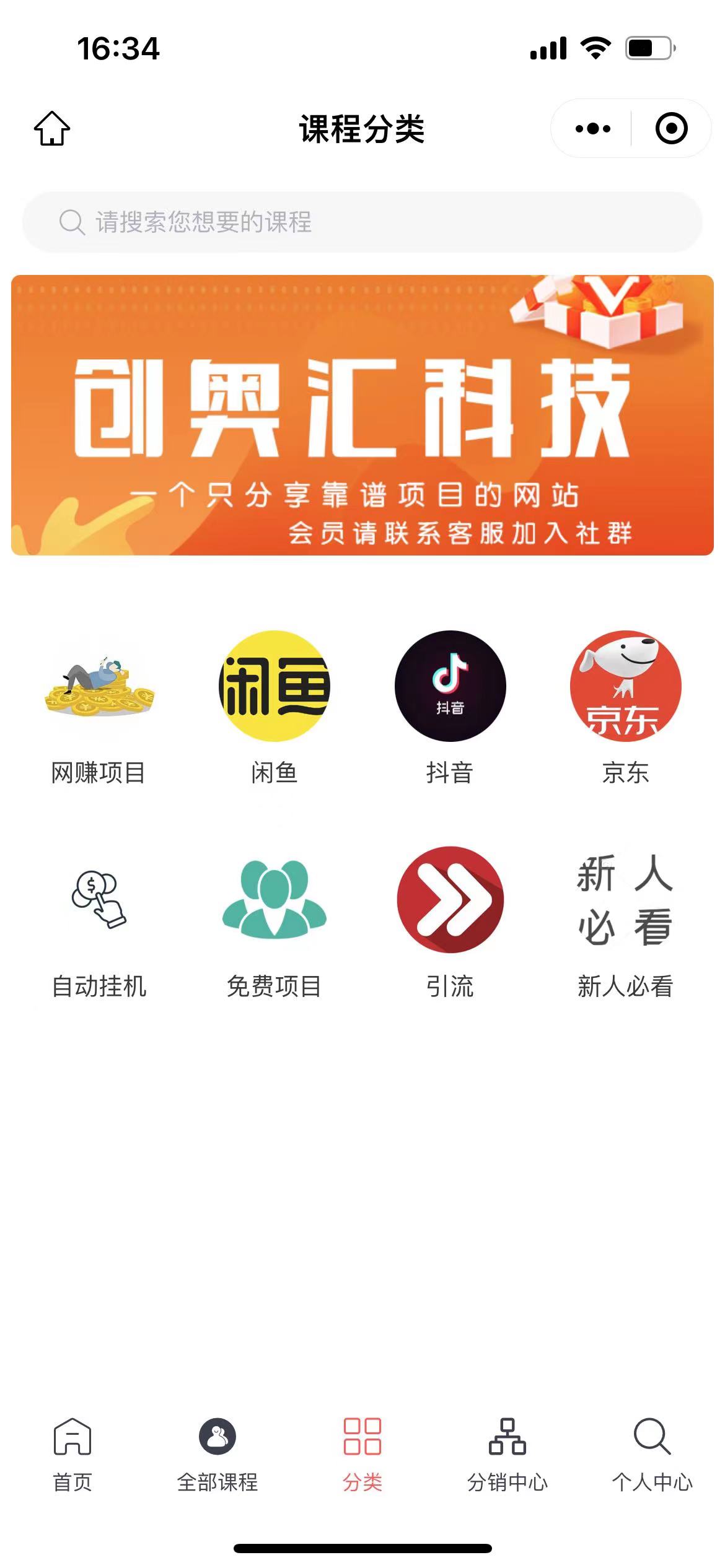Go to the 分销中心 tab
725x1568 pixels.
(507, 1454)
